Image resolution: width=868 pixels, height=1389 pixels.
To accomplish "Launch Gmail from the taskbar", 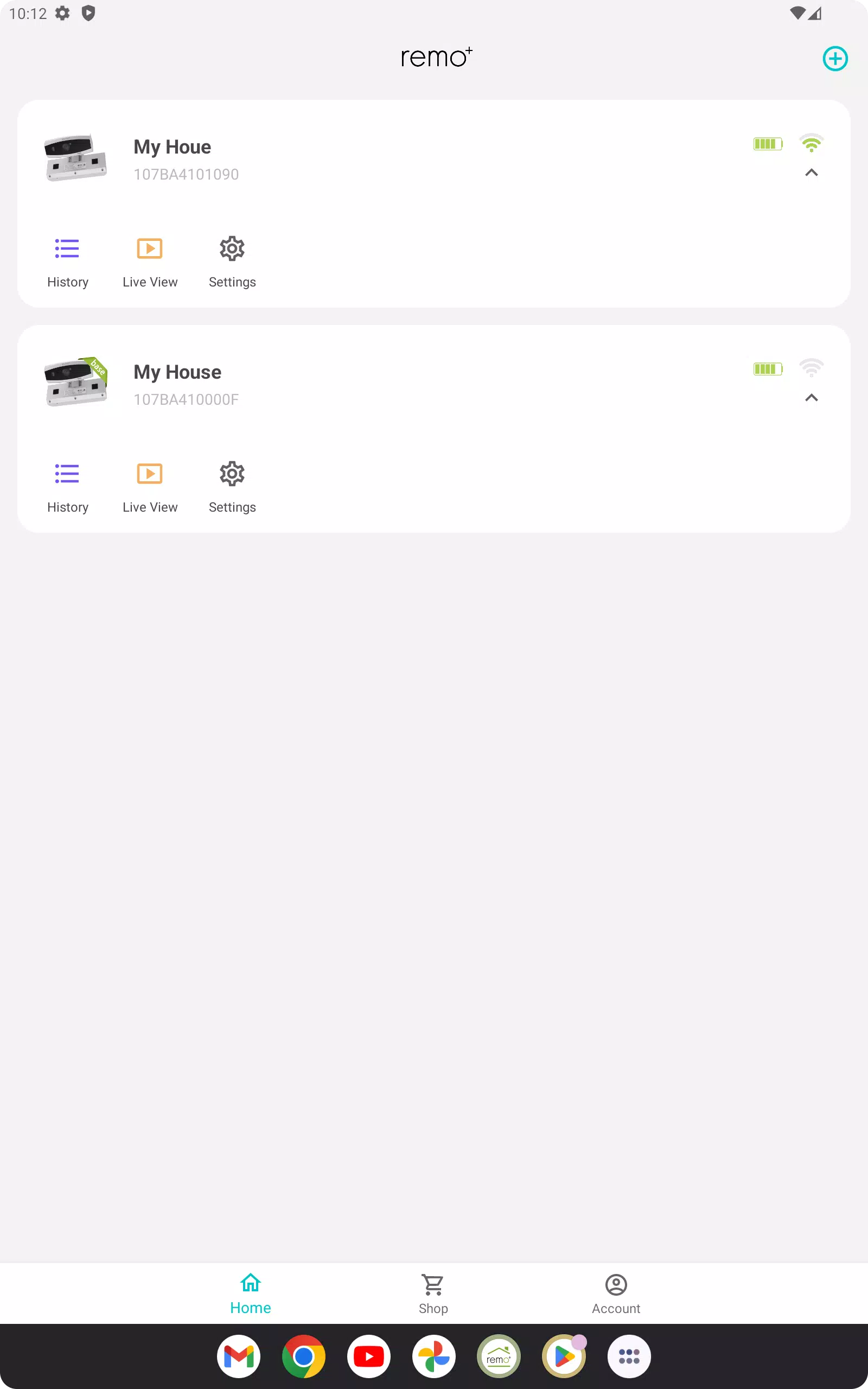I will pyautogui.click(x=238, y=1356).
